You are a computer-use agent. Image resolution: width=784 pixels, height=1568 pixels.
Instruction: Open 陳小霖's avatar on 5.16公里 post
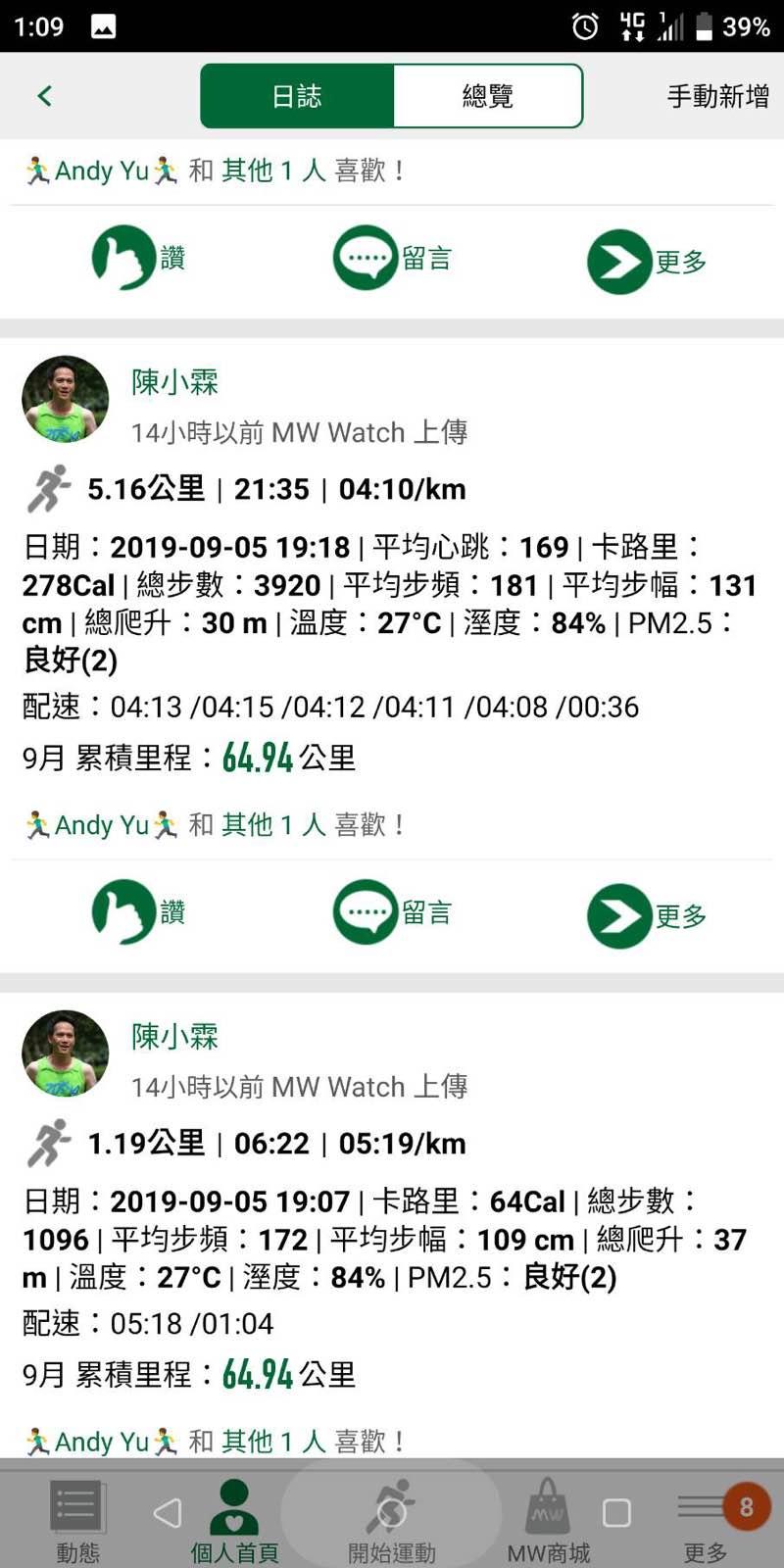[x=66, y=399]
